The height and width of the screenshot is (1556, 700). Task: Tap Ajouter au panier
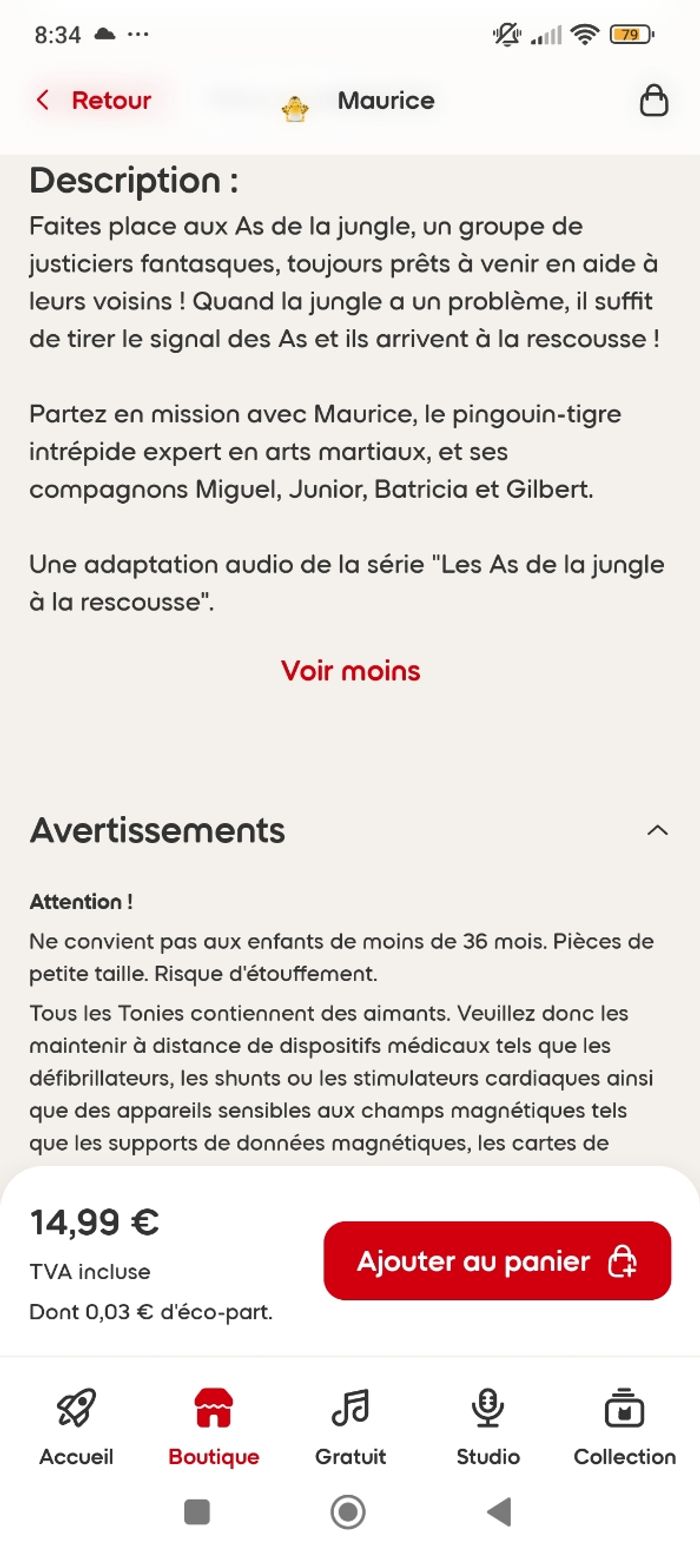tap(497, 1261)
